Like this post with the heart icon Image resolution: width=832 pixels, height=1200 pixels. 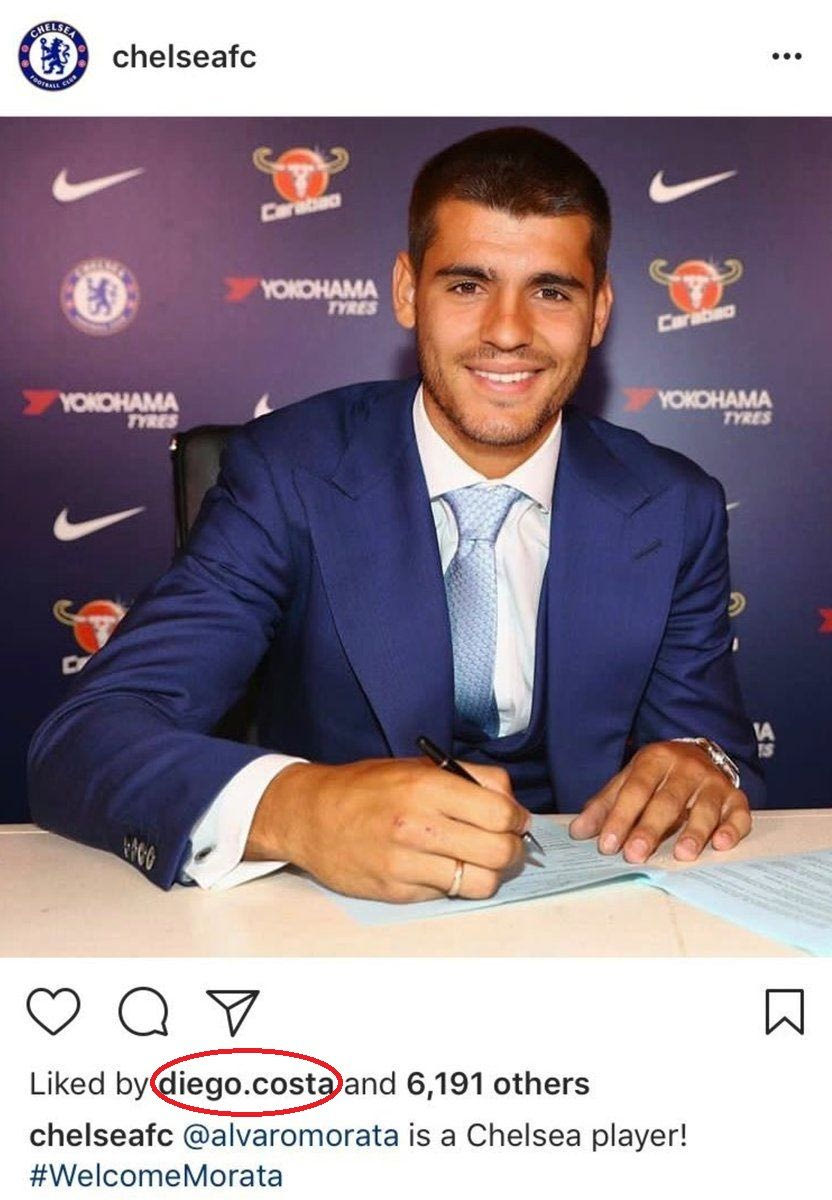[x=53, y=1011]
